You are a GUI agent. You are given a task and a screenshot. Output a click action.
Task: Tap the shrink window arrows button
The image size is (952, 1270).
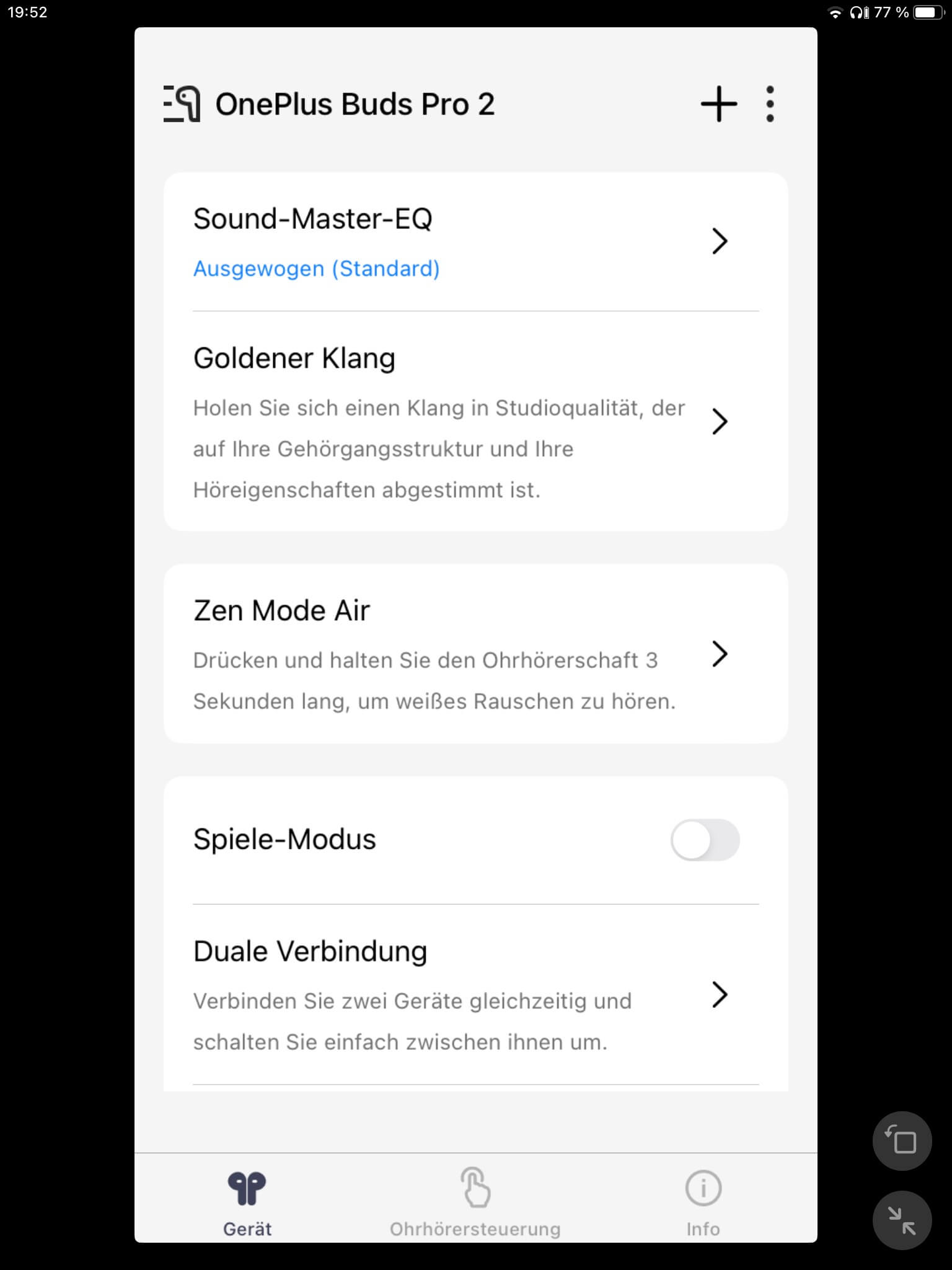coord(902,1220)
